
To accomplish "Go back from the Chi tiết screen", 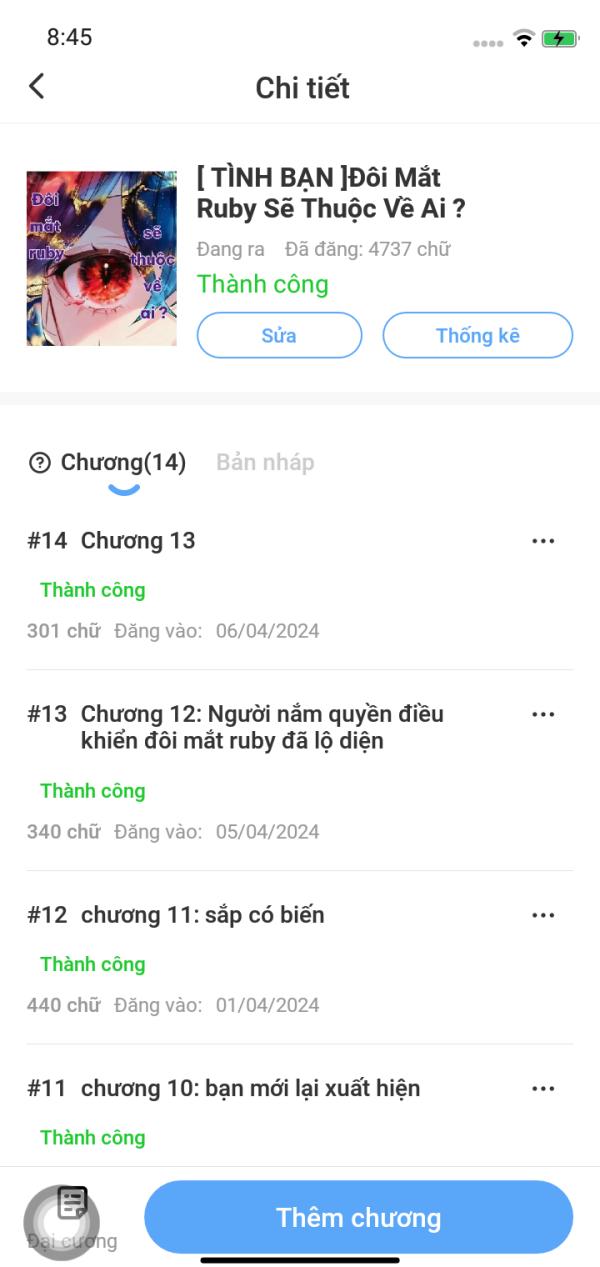I will pyautogui.click(x=37, y=87).
